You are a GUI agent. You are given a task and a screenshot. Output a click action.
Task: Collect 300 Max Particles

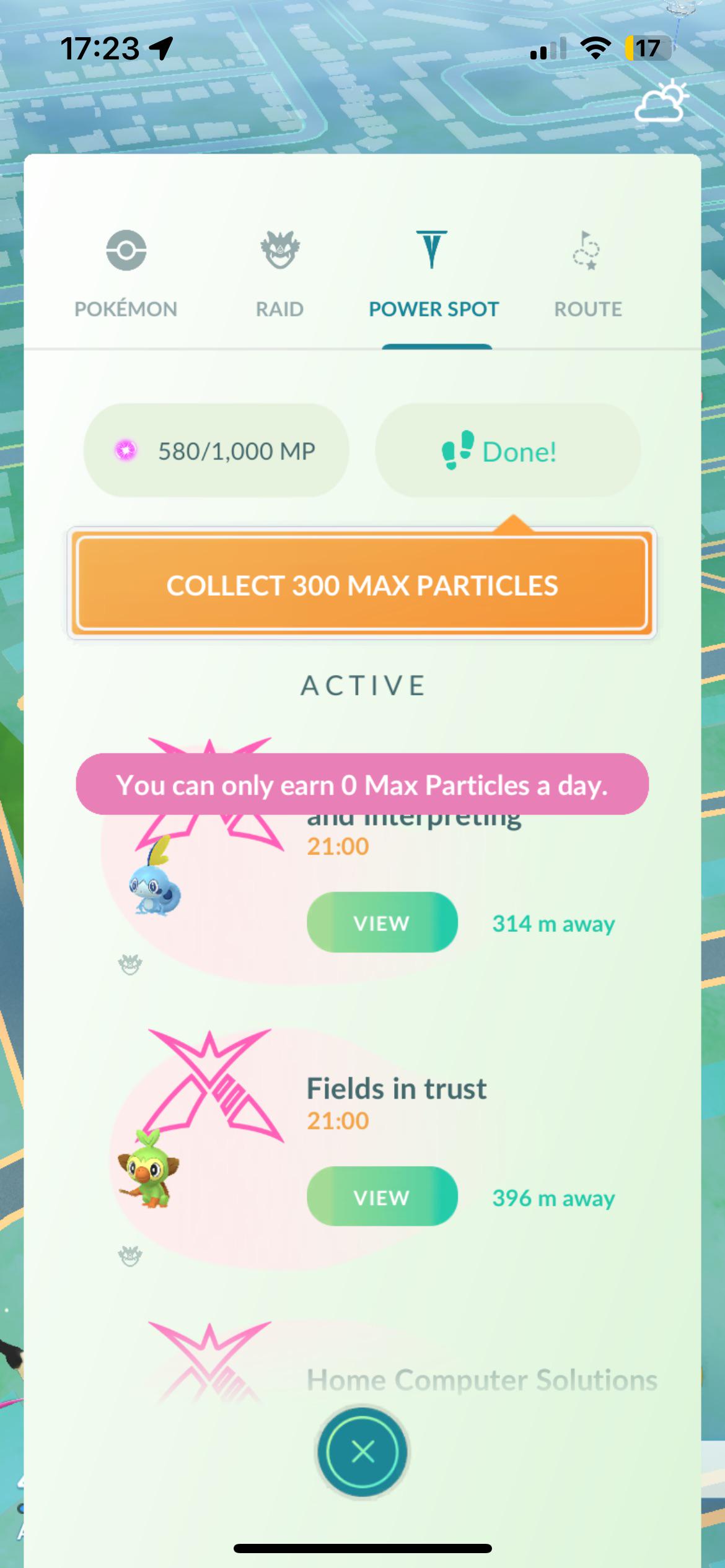coord(362,585)
